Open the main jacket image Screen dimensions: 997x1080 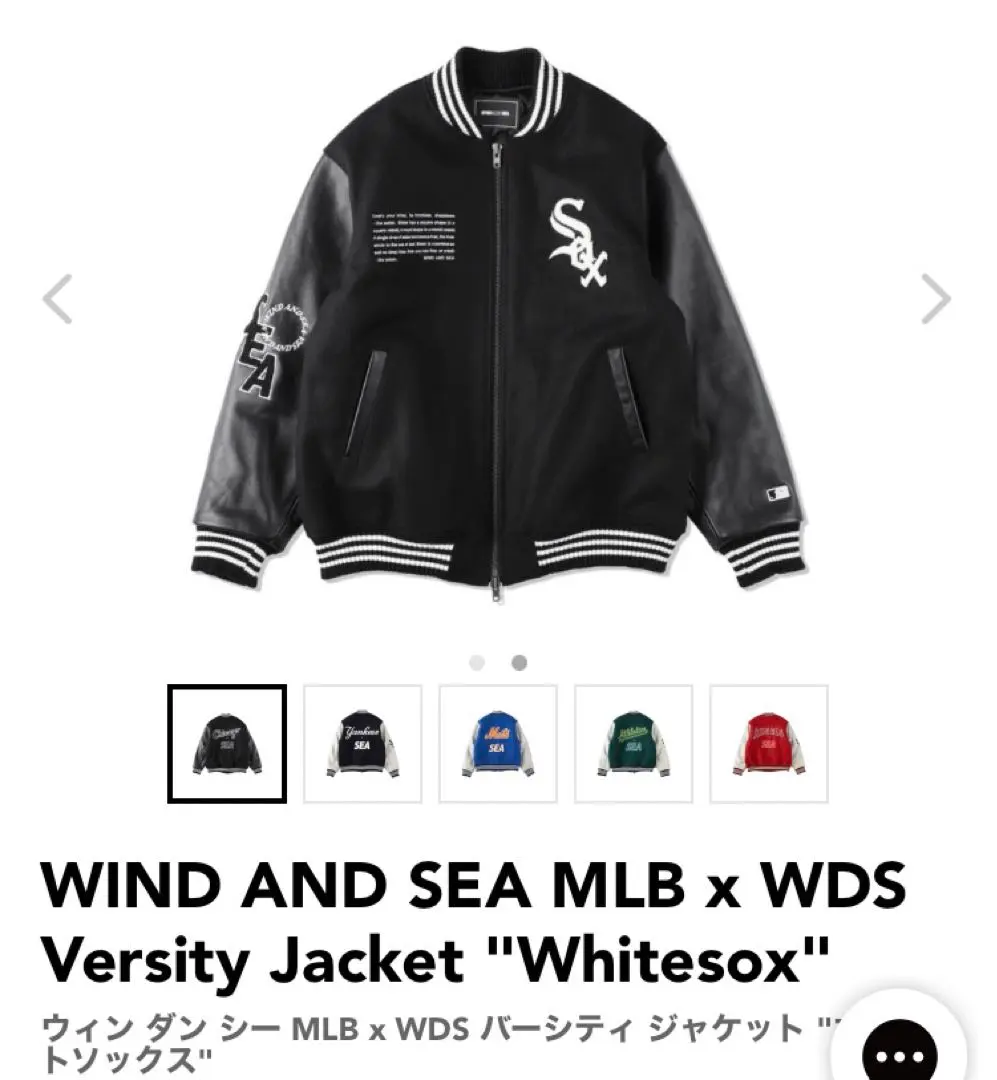tap(497, 330)
